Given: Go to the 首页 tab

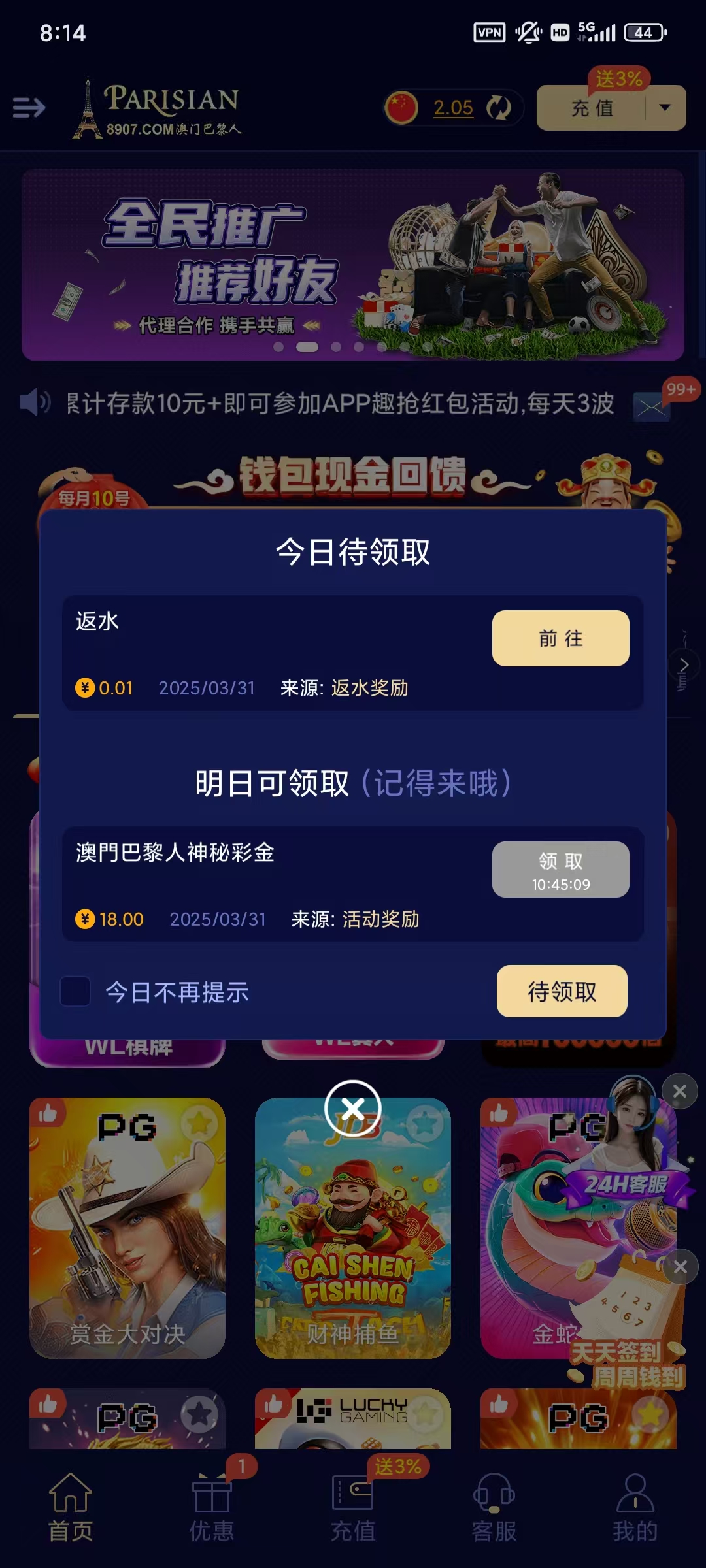Looking at the screenshot, I should click(x=71, y=1506).
